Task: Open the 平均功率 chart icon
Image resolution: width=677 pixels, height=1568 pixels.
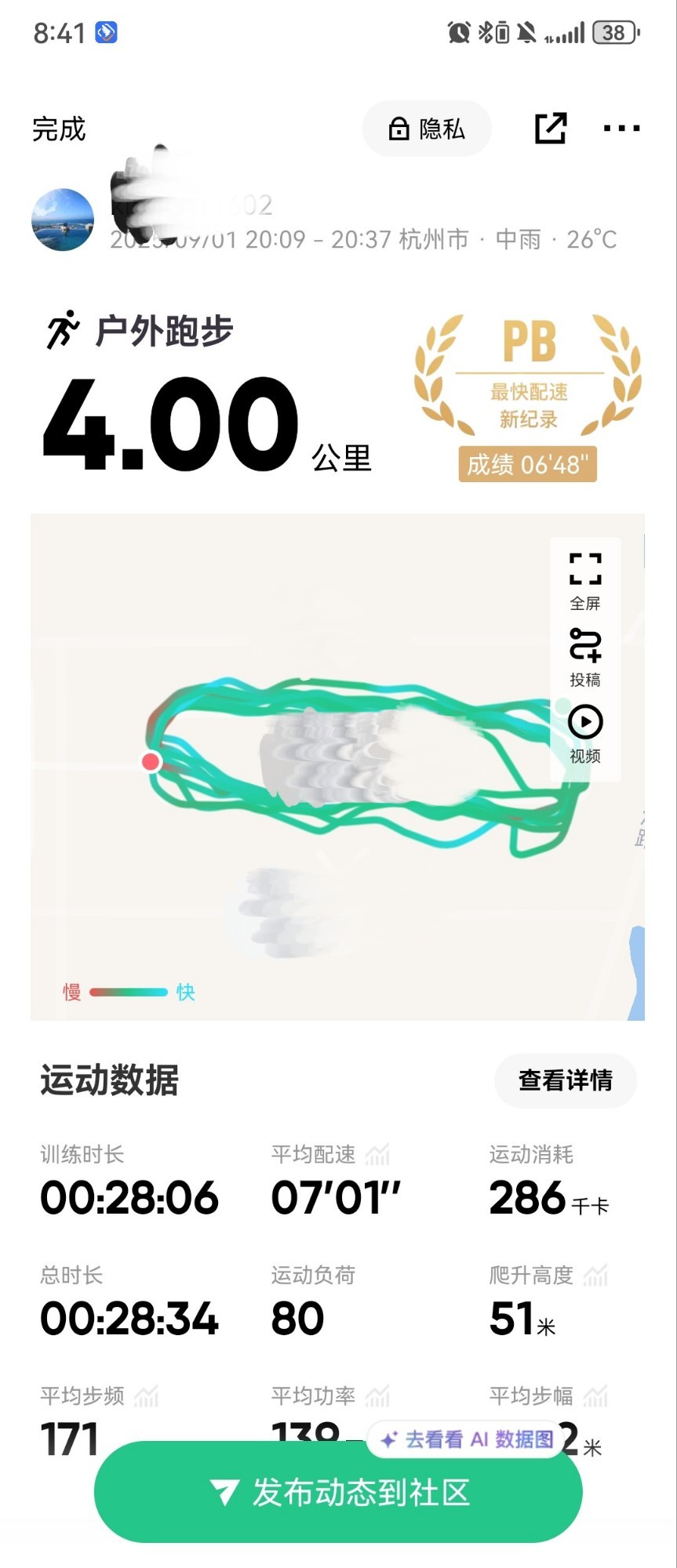Action: [x=377, y=1396]
